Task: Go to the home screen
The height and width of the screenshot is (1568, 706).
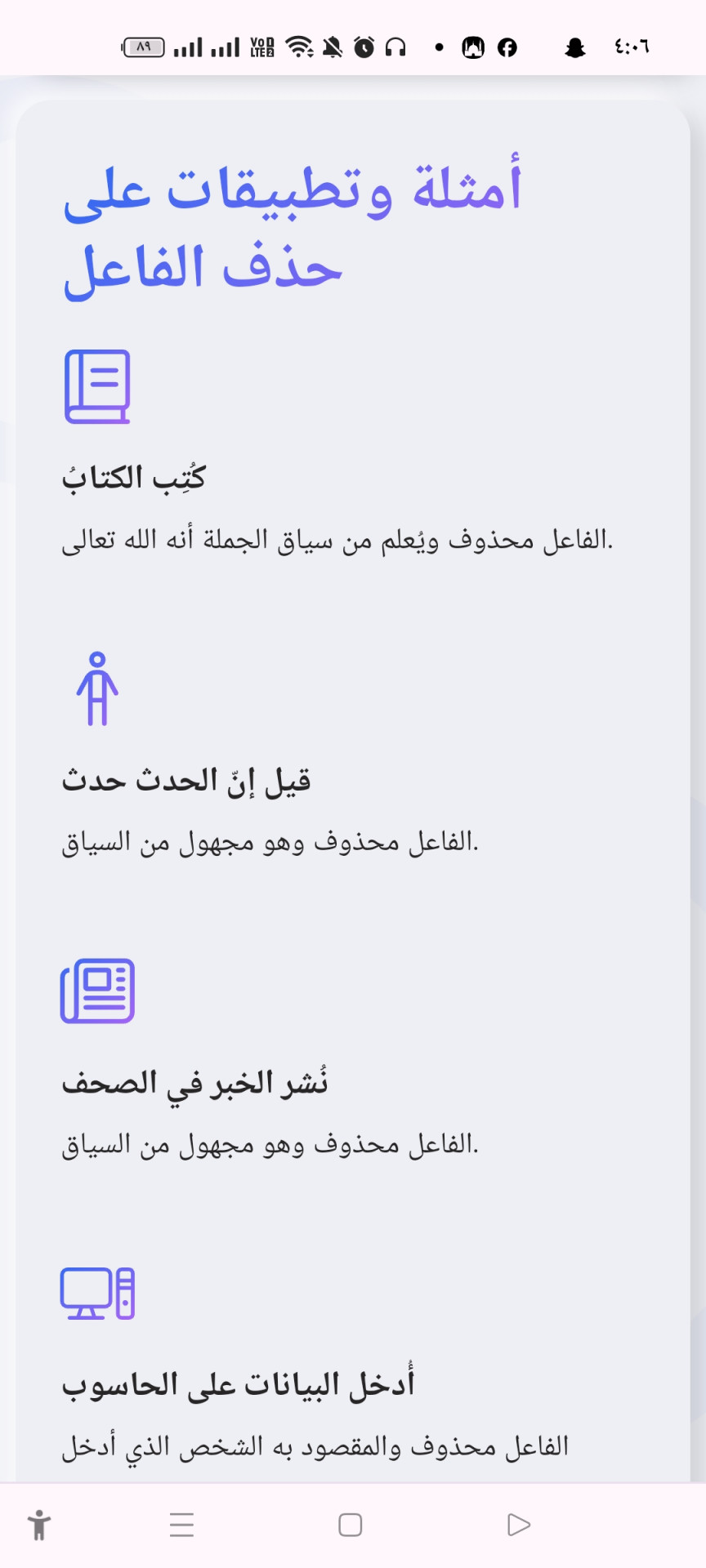Action: coord(351,1525)
